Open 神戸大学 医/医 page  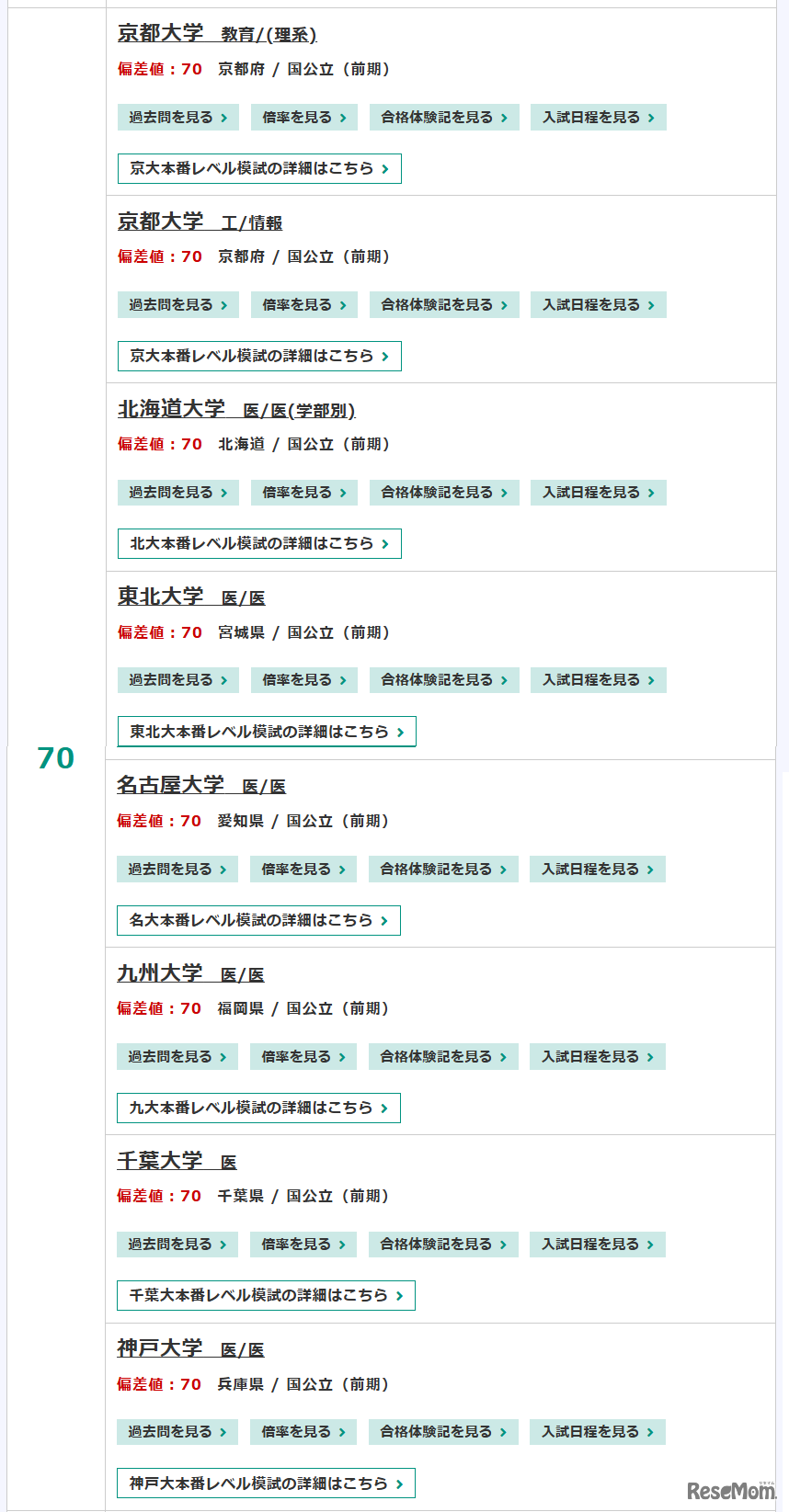(x=189, y=1347)
